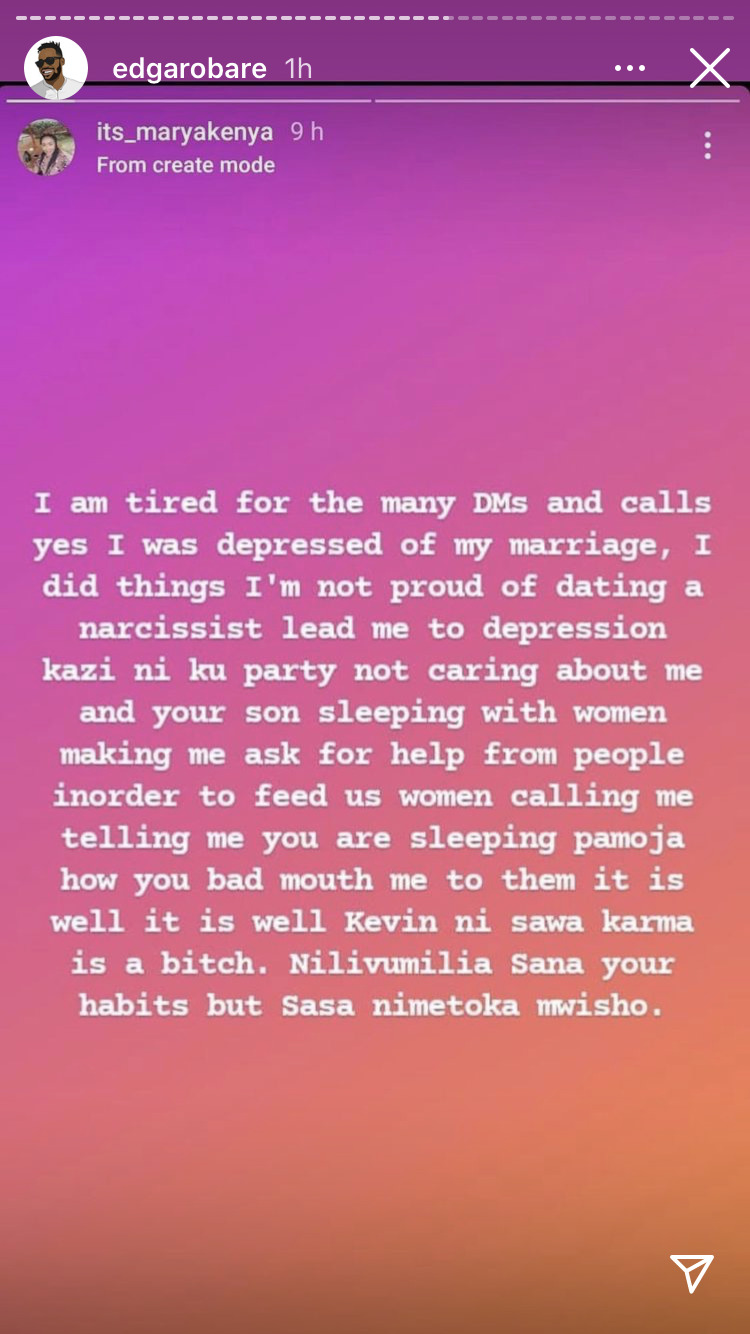
Task: Open the story options three-dot menu beside the close X
Action: 630,68
